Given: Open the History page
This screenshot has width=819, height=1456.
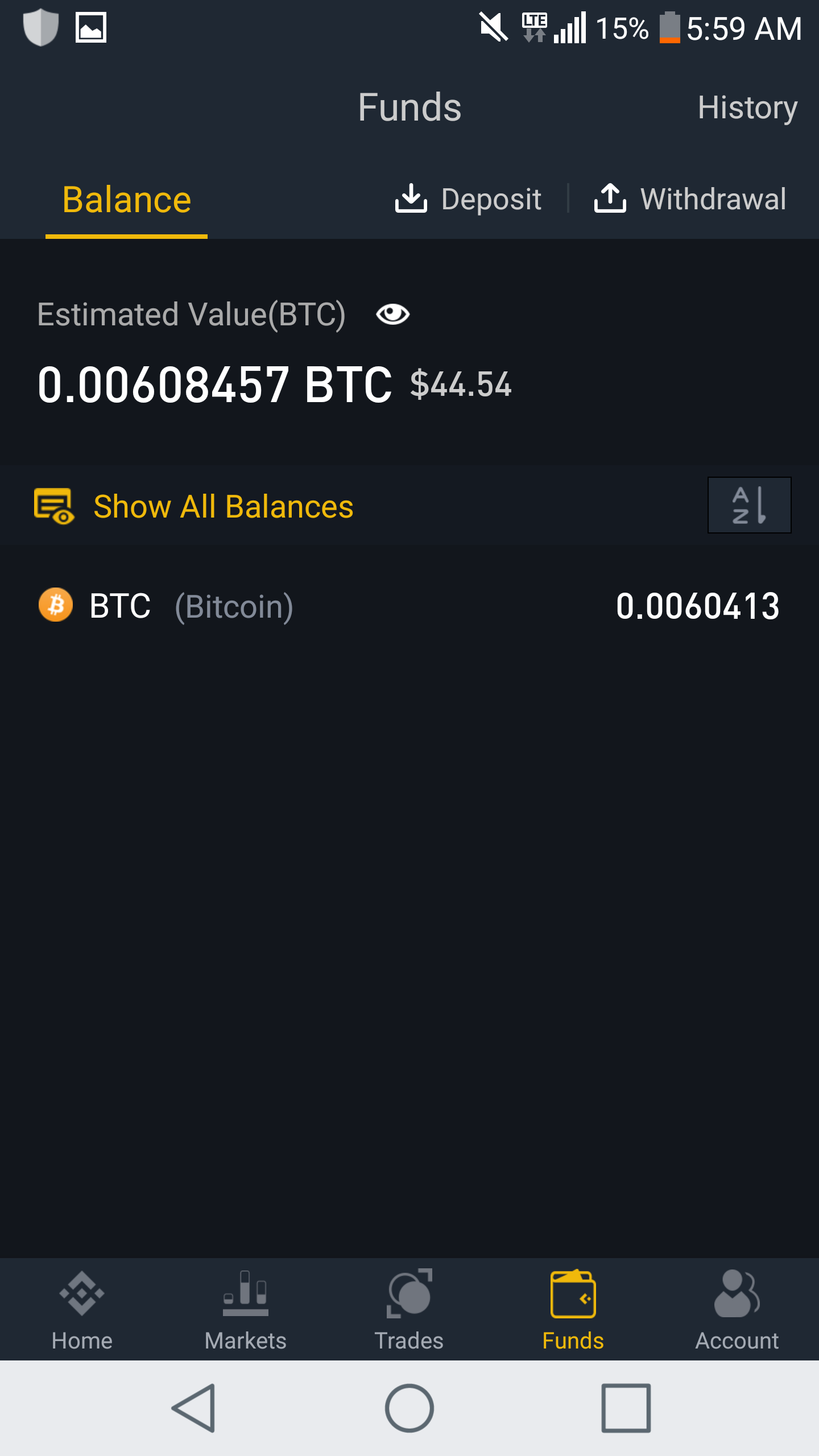Looking at the screenshot, I should point(747,107).
